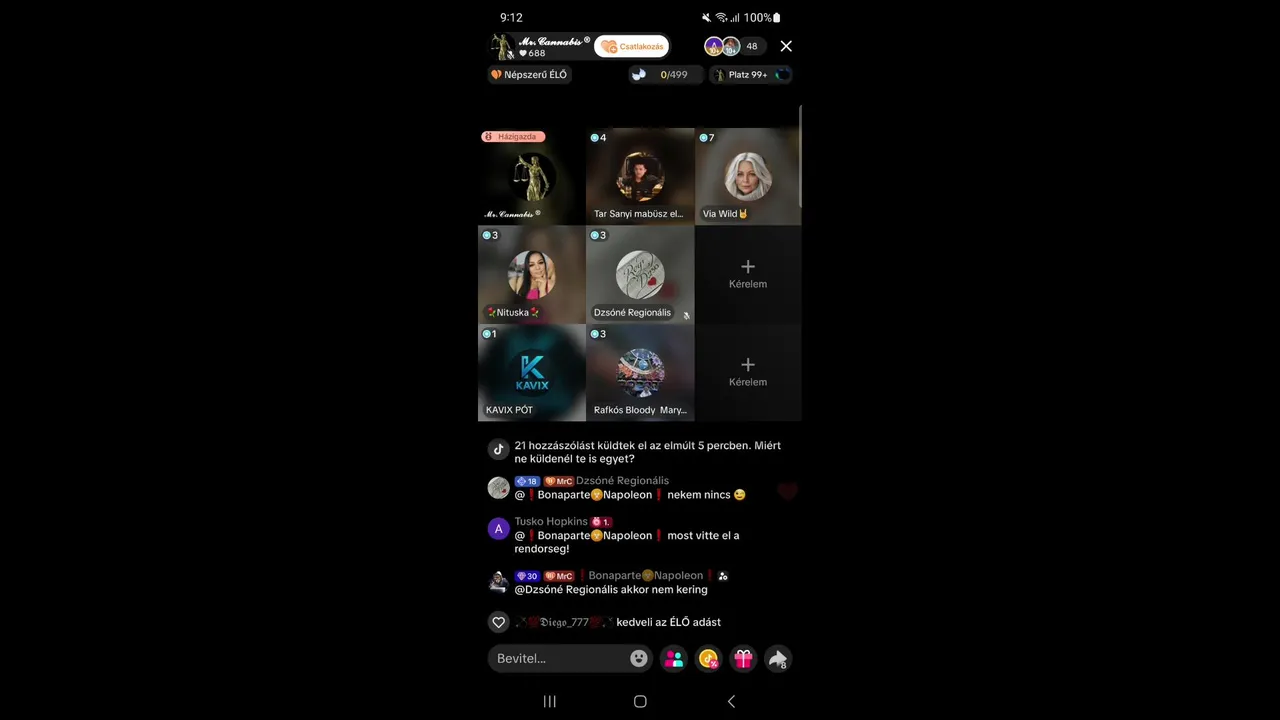Screen dimensions: 1280x720
Task: Select Tar Sanyi's guest tile
Action: (x=640, y=176)
